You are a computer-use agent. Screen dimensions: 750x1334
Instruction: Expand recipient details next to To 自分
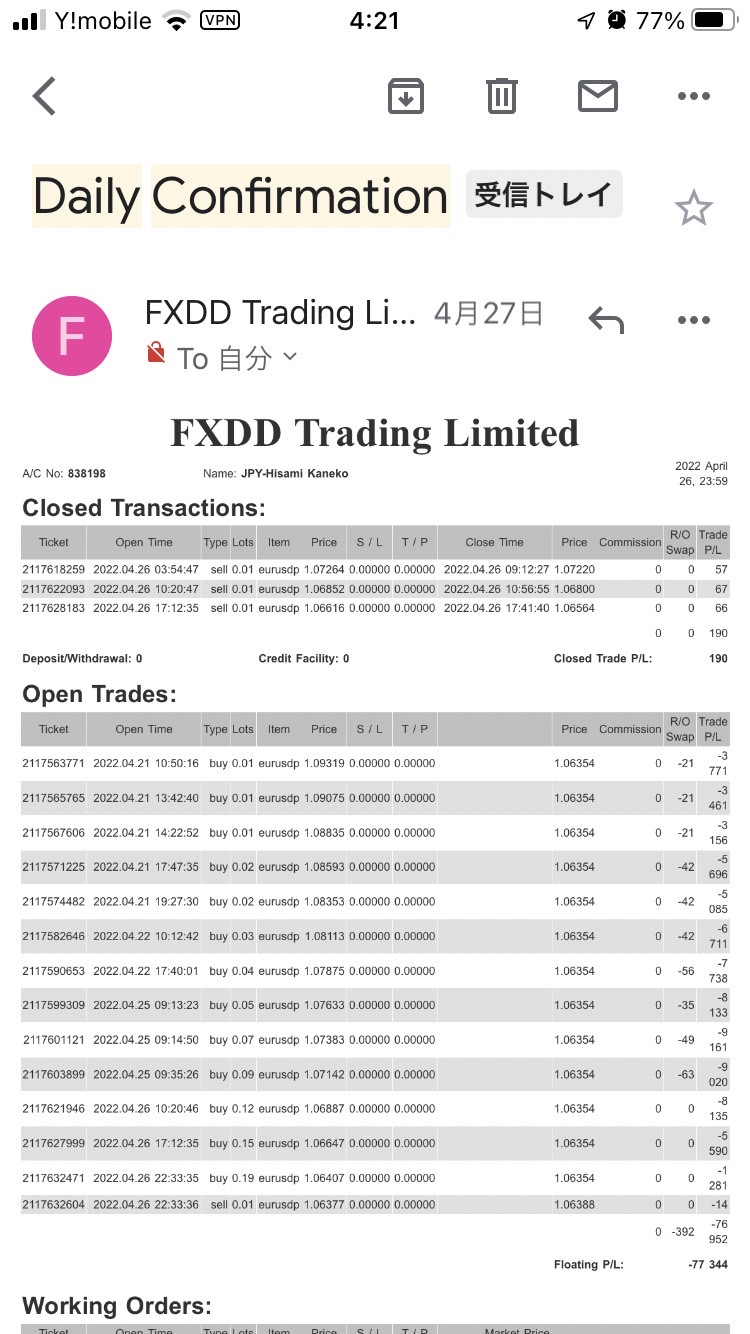(x=290, y=356)
